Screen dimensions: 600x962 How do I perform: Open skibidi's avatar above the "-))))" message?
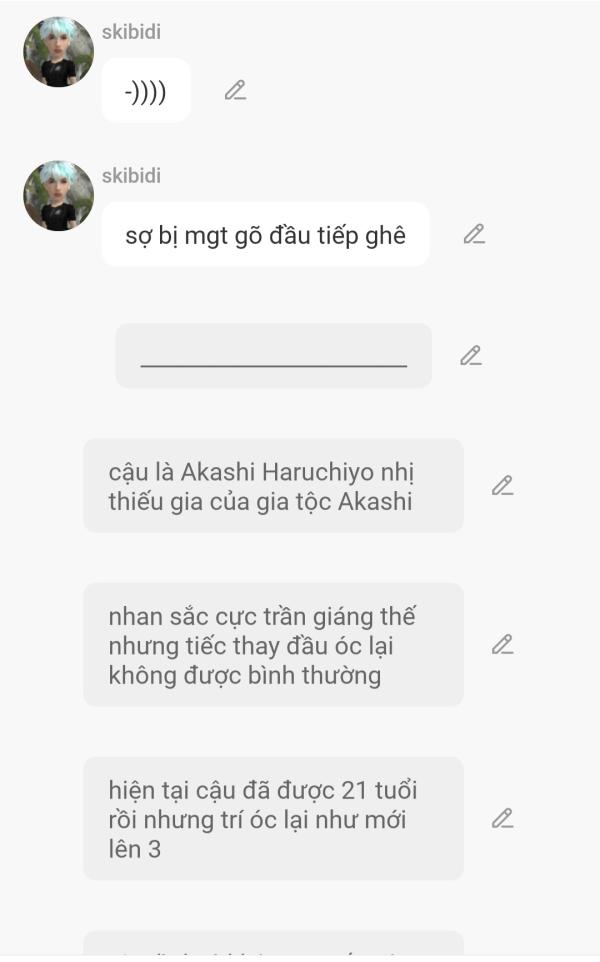click(58, 52)
